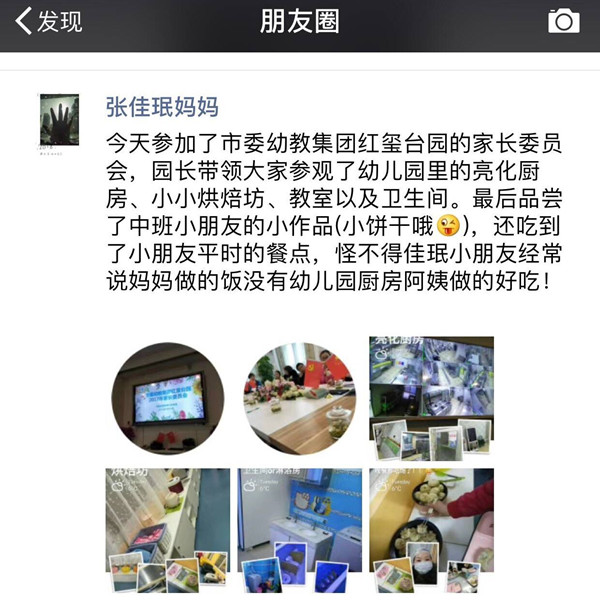Open the cookies plate photo
This screenshot has height=600, width=600.
(x=430, y=530)
